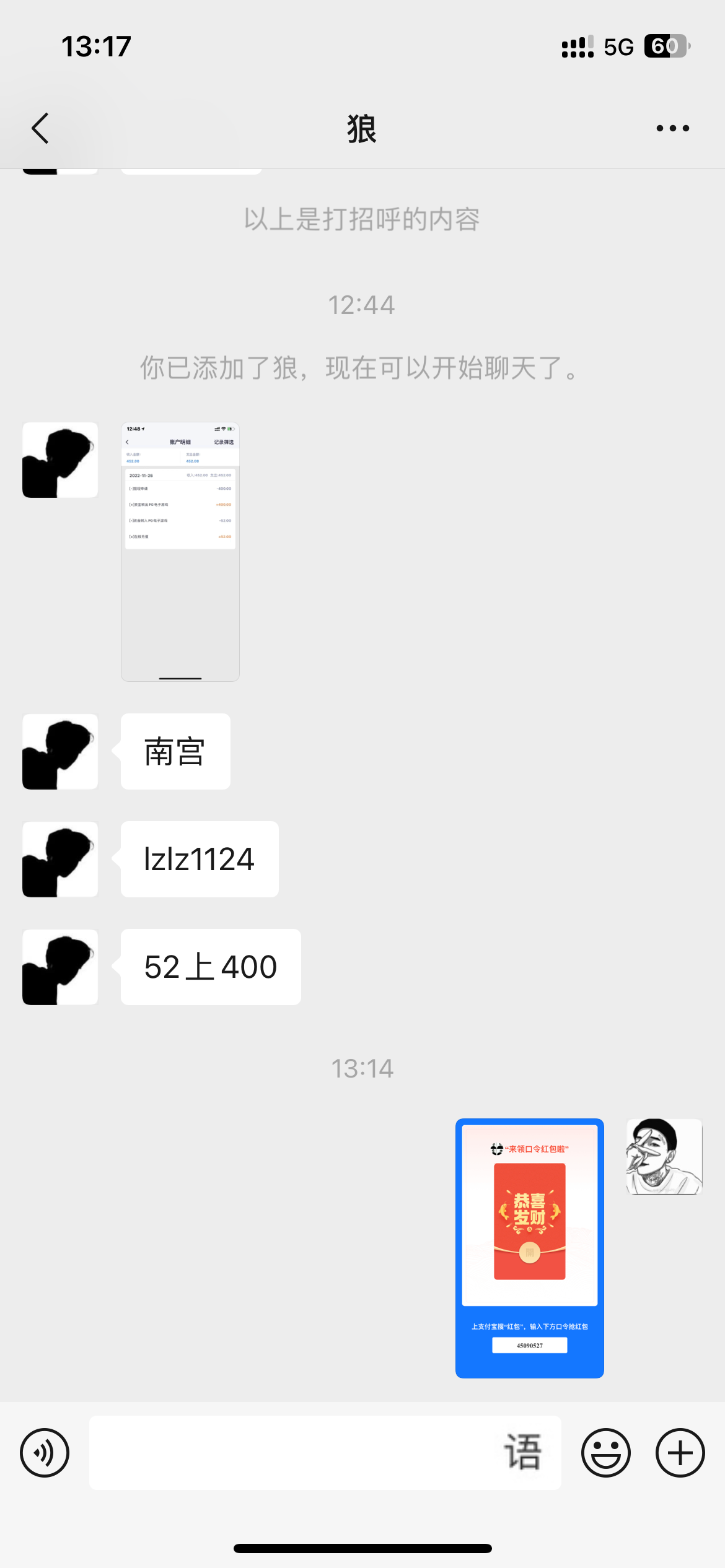Image resolution: width=725 pixels, height=1568 pixels.
Task: Open the three-dot chat info menu
Action: 672,128
